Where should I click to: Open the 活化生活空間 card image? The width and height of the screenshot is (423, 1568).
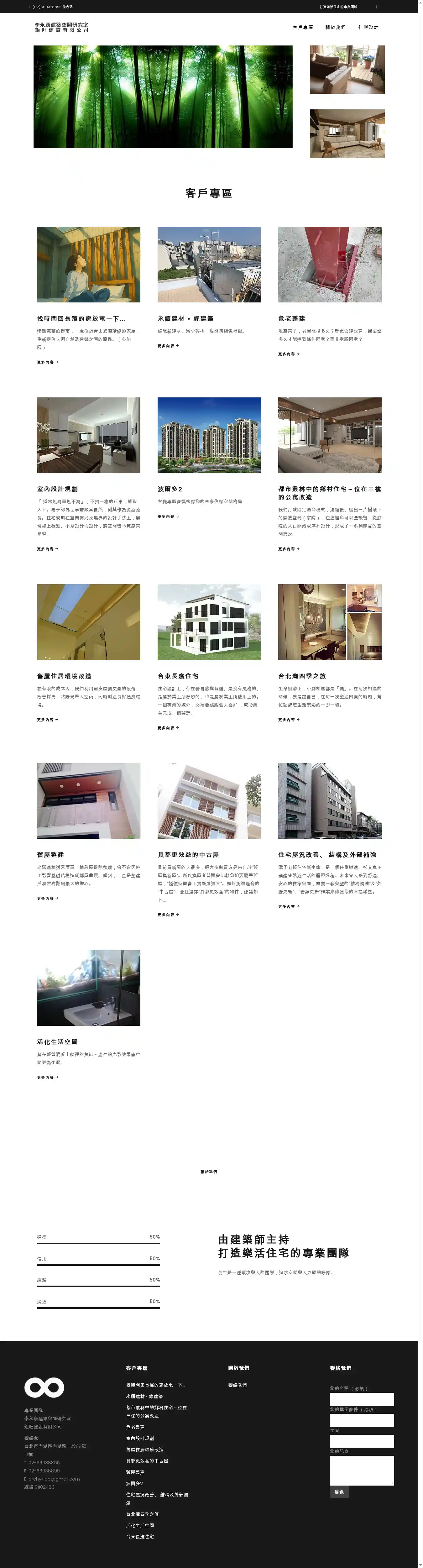point(88,987)
